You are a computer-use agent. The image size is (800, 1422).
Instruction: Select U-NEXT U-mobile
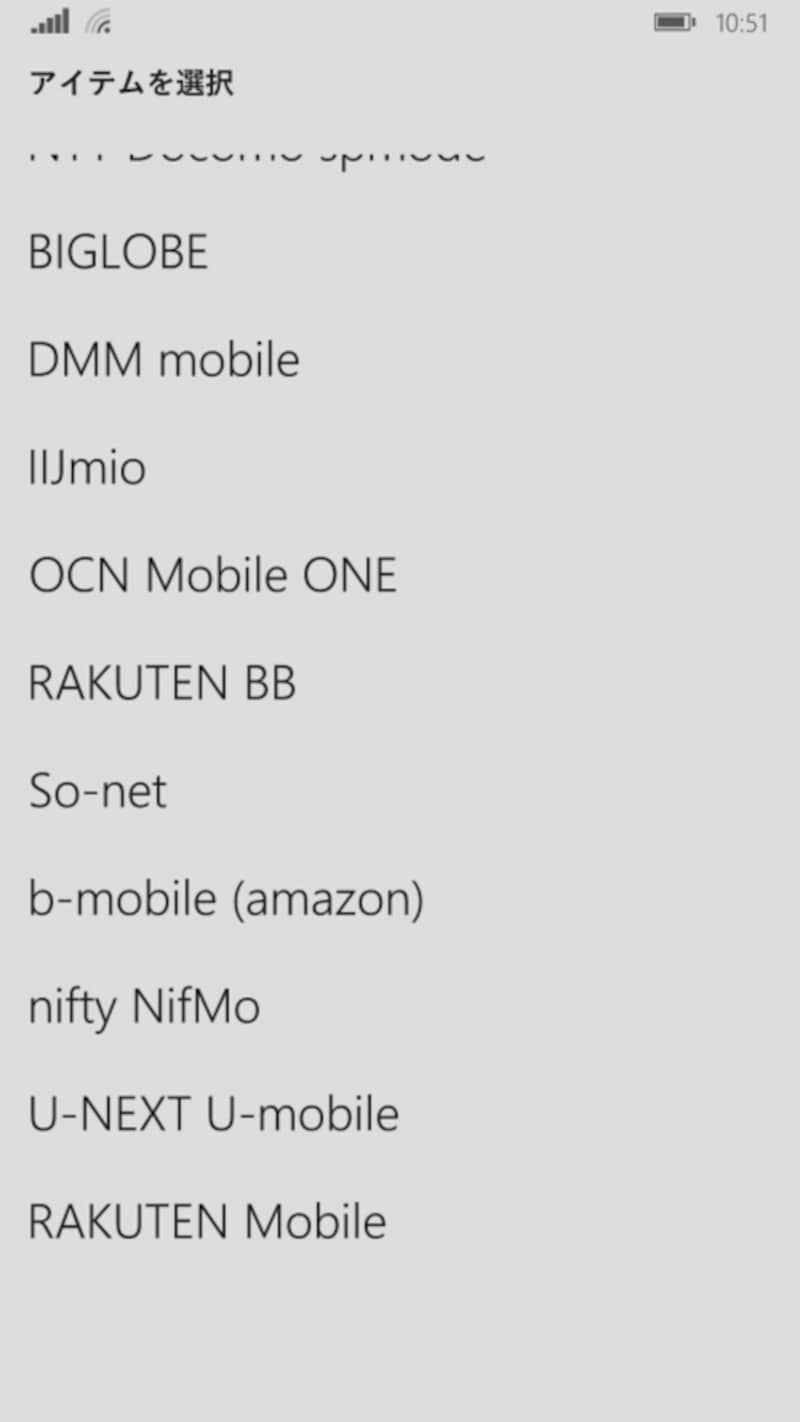tap(213, 1115)
